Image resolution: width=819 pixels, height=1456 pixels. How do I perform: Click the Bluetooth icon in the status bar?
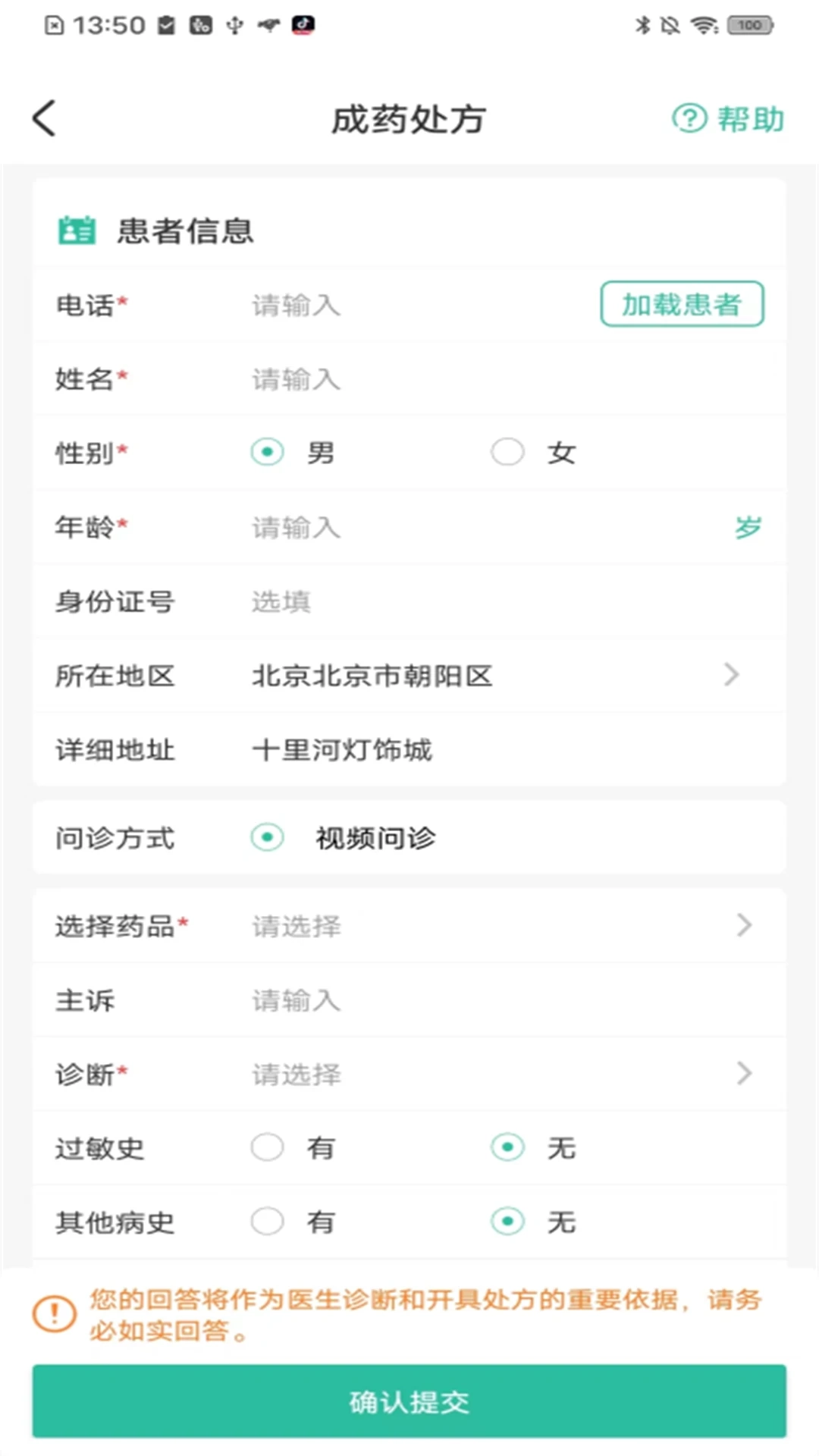(x=641, y=25)
